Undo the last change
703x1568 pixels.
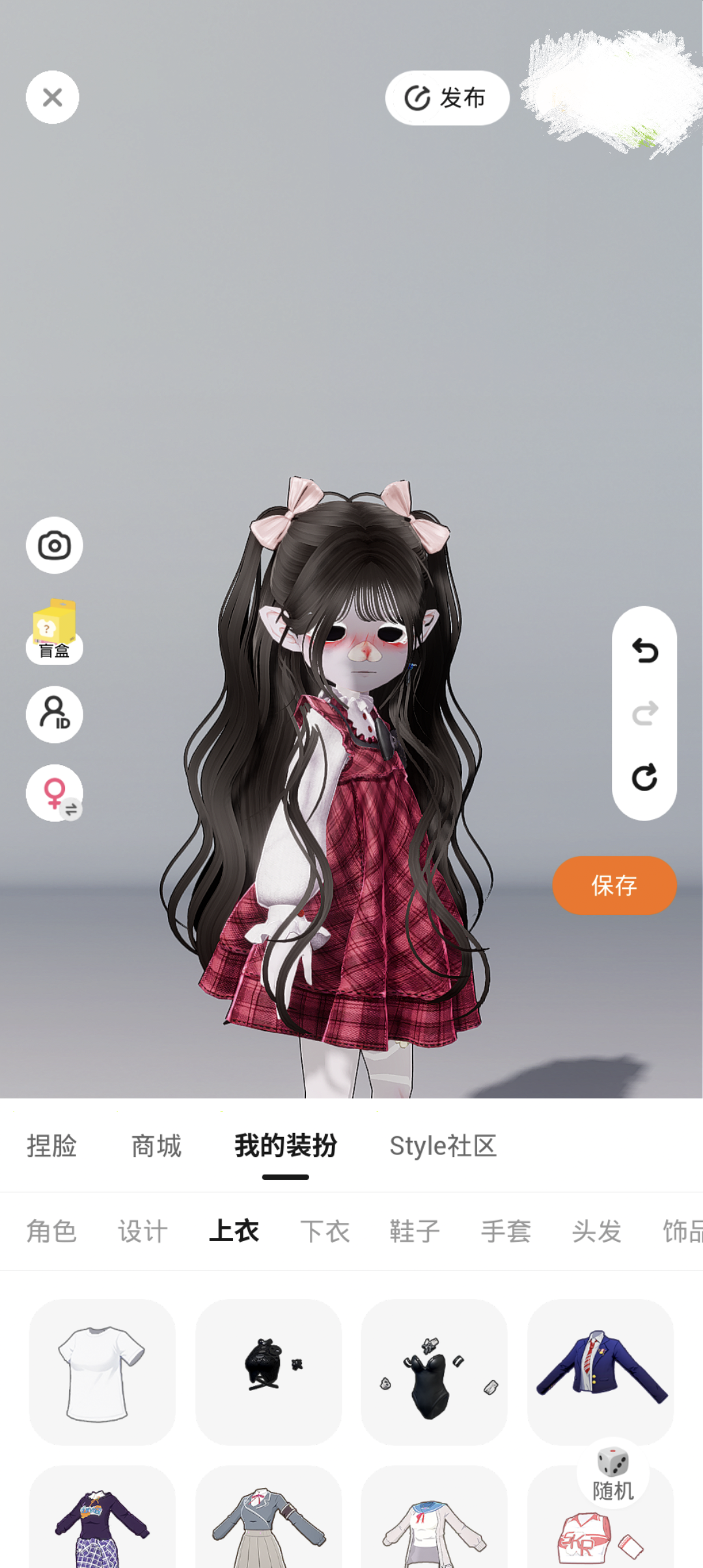[644, 651]
